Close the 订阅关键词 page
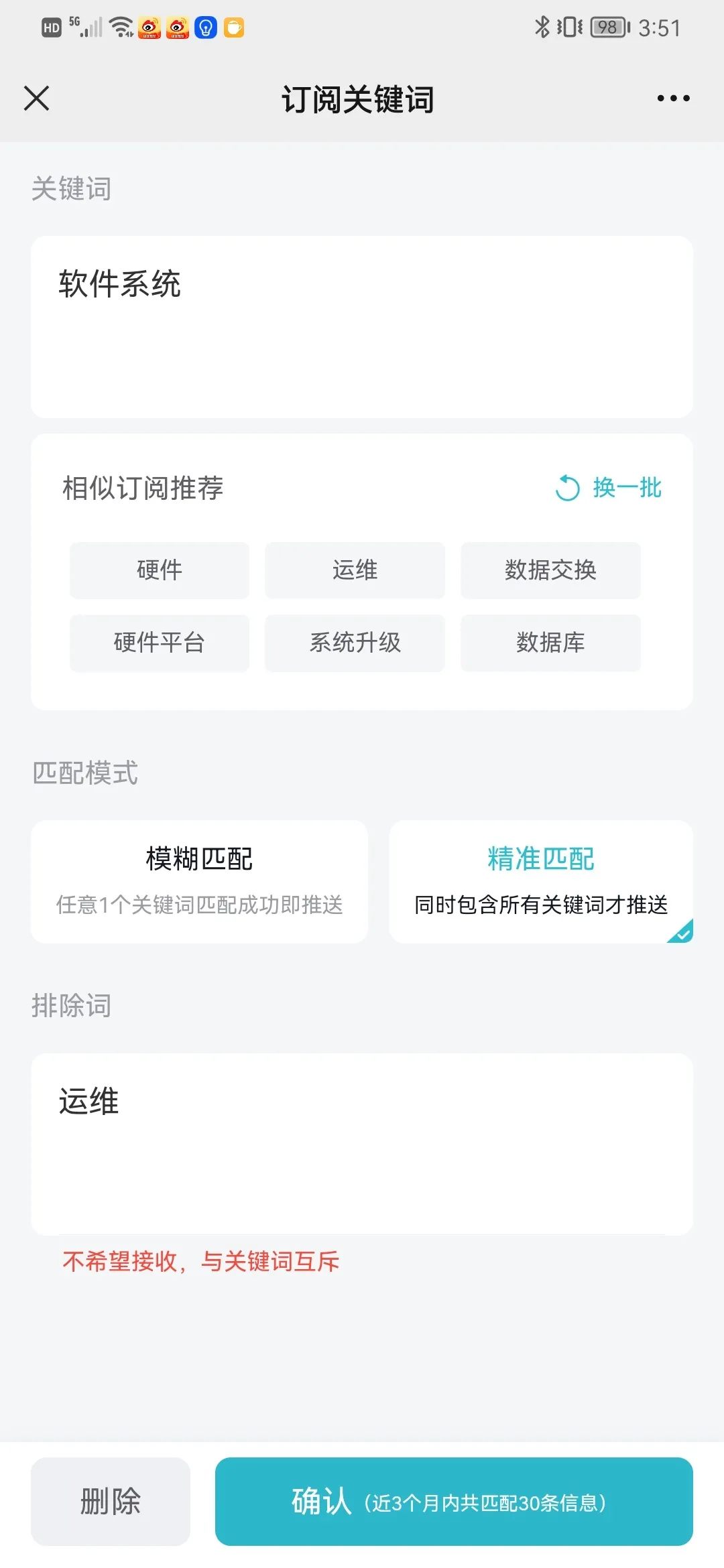724x1568 pixels. click(x=37, y=99)
